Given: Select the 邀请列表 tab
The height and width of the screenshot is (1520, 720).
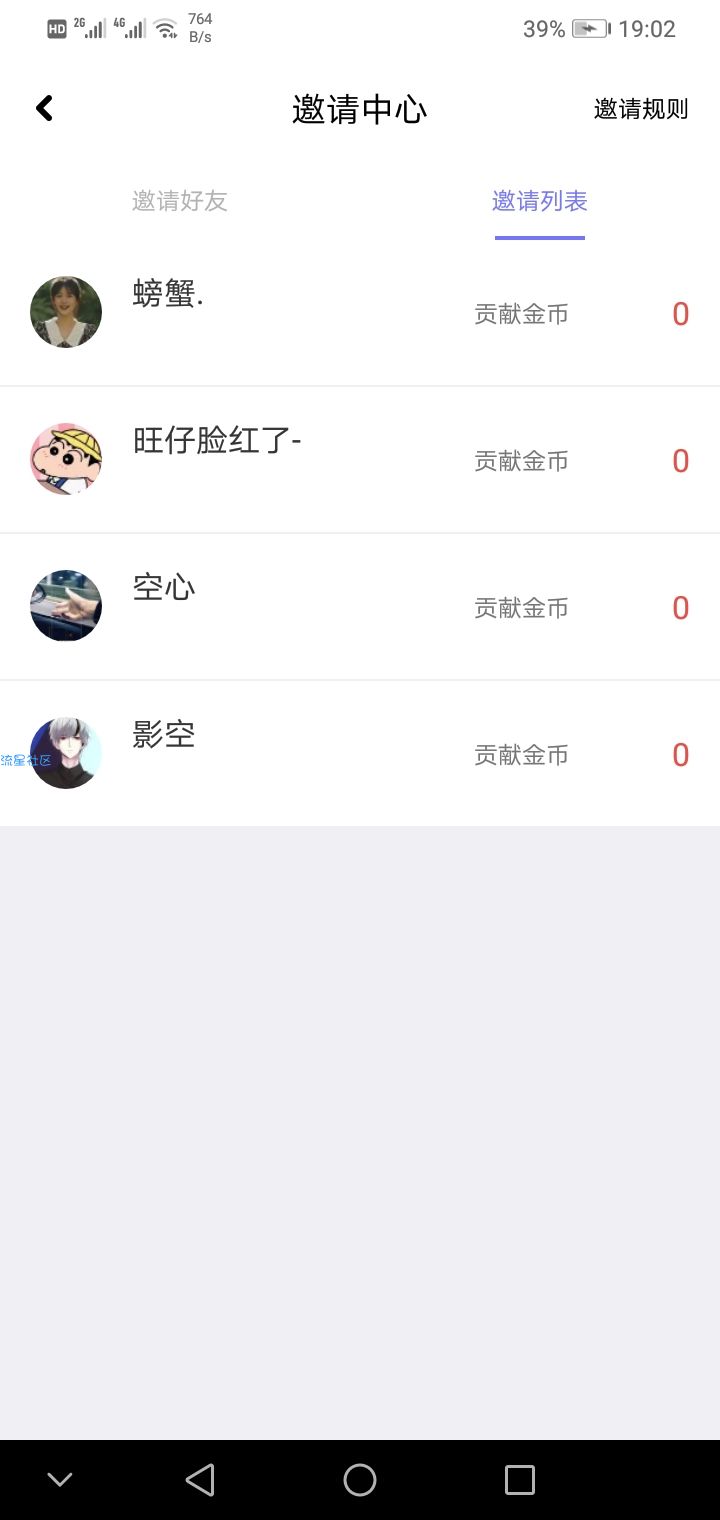Looking at the screenshot, I should pyautogui.click(x=540, y=201).
